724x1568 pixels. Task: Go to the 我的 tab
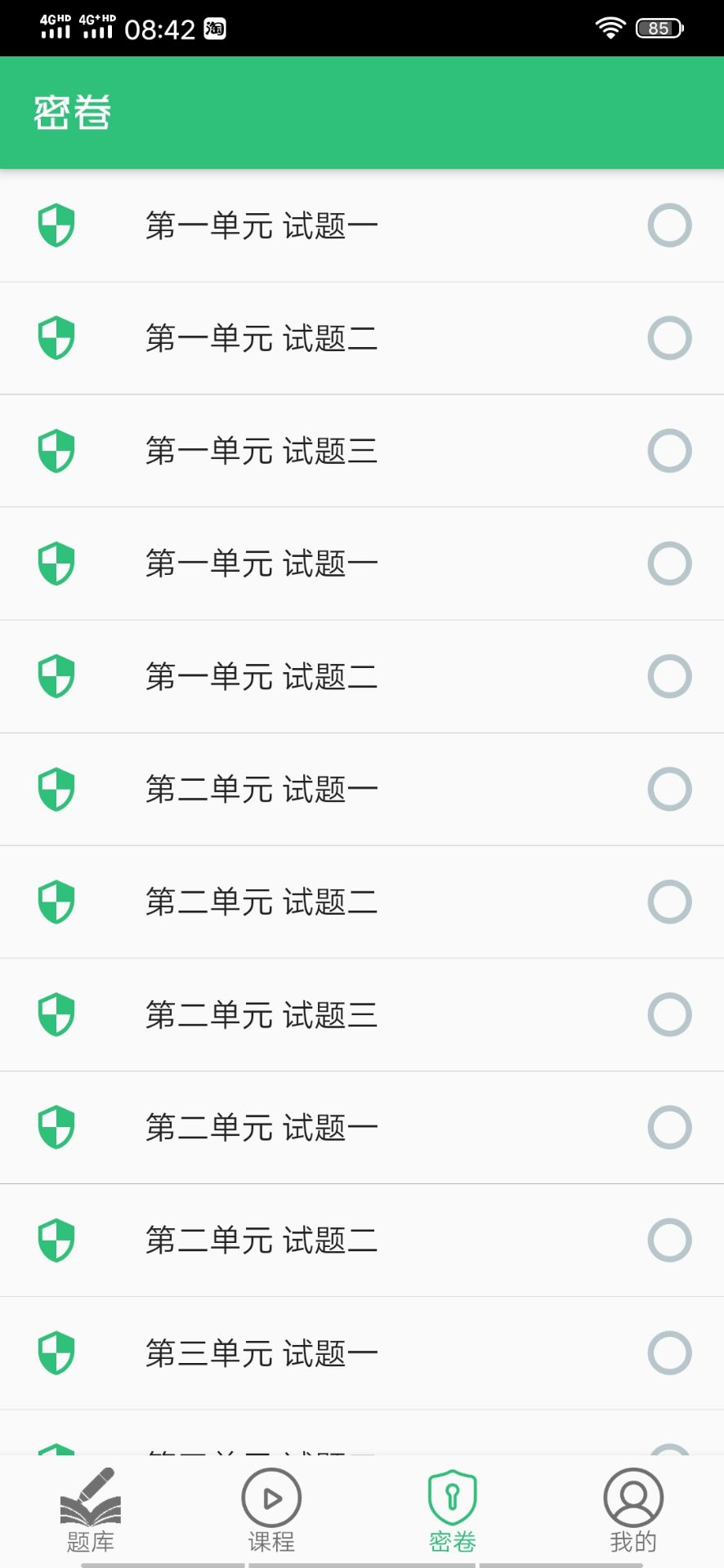[x=633, y=1511]
